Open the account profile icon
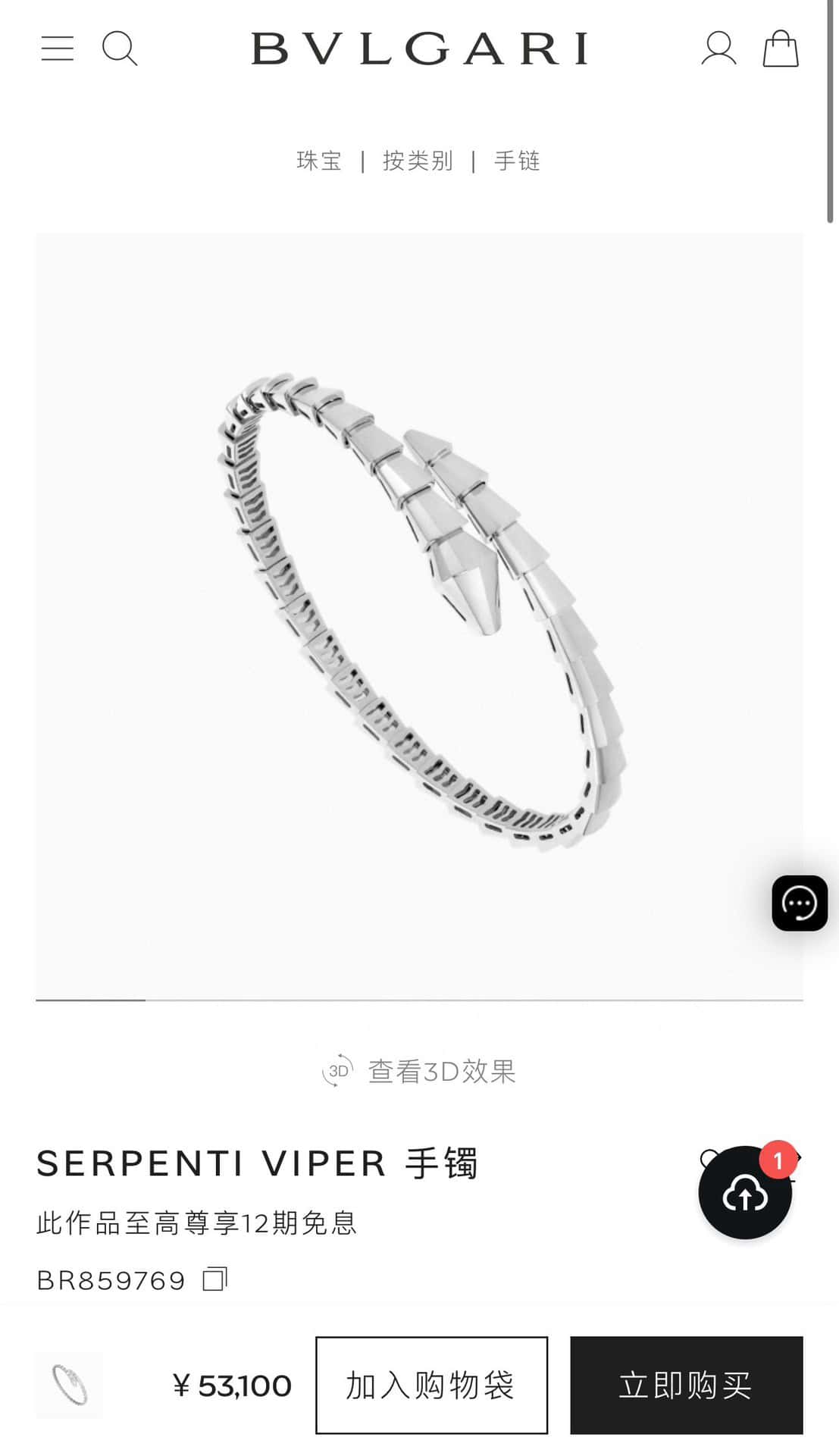Viewport: 839px width, 1456px height. pyautogui.click(x=718, y=49)
